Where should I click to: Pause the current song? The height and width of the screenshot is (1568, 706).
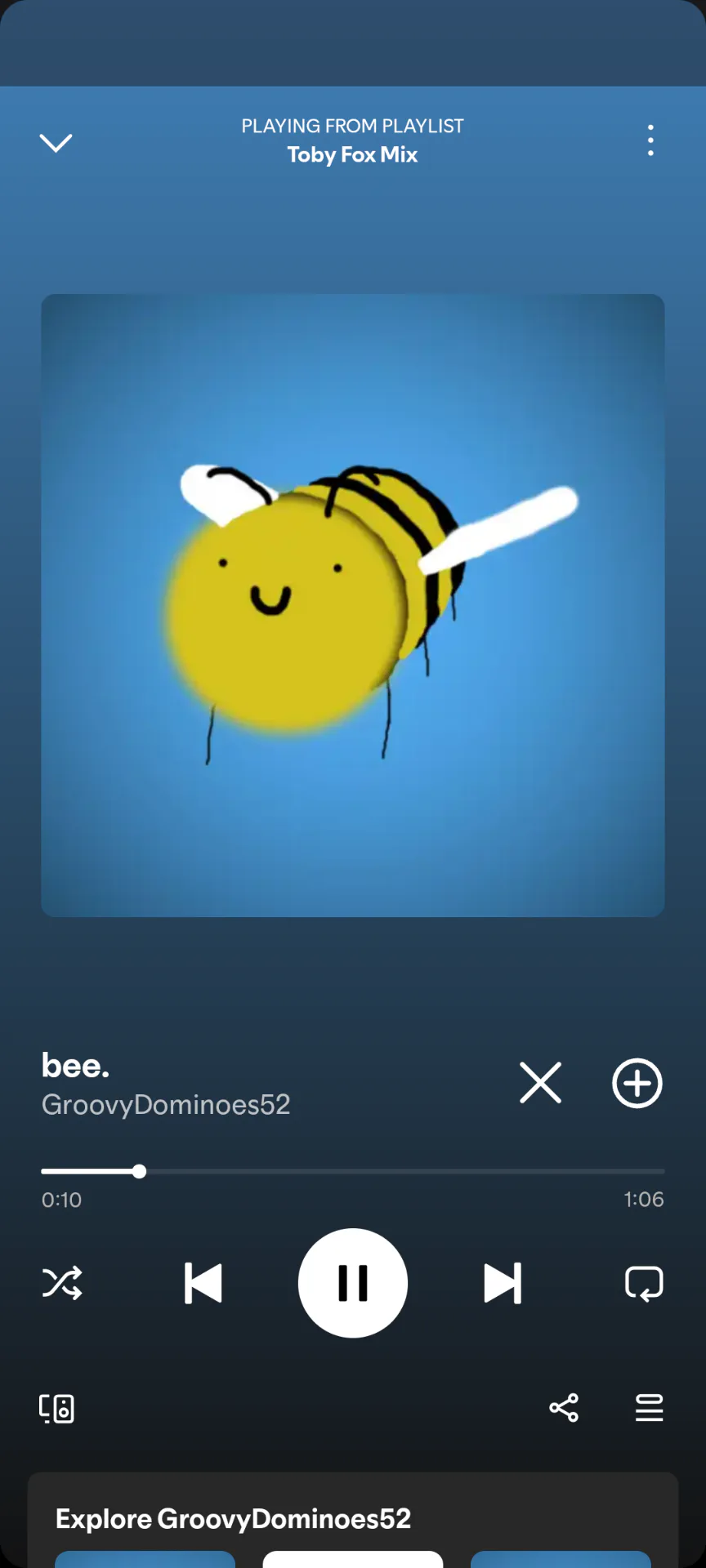pos(353,1283)
